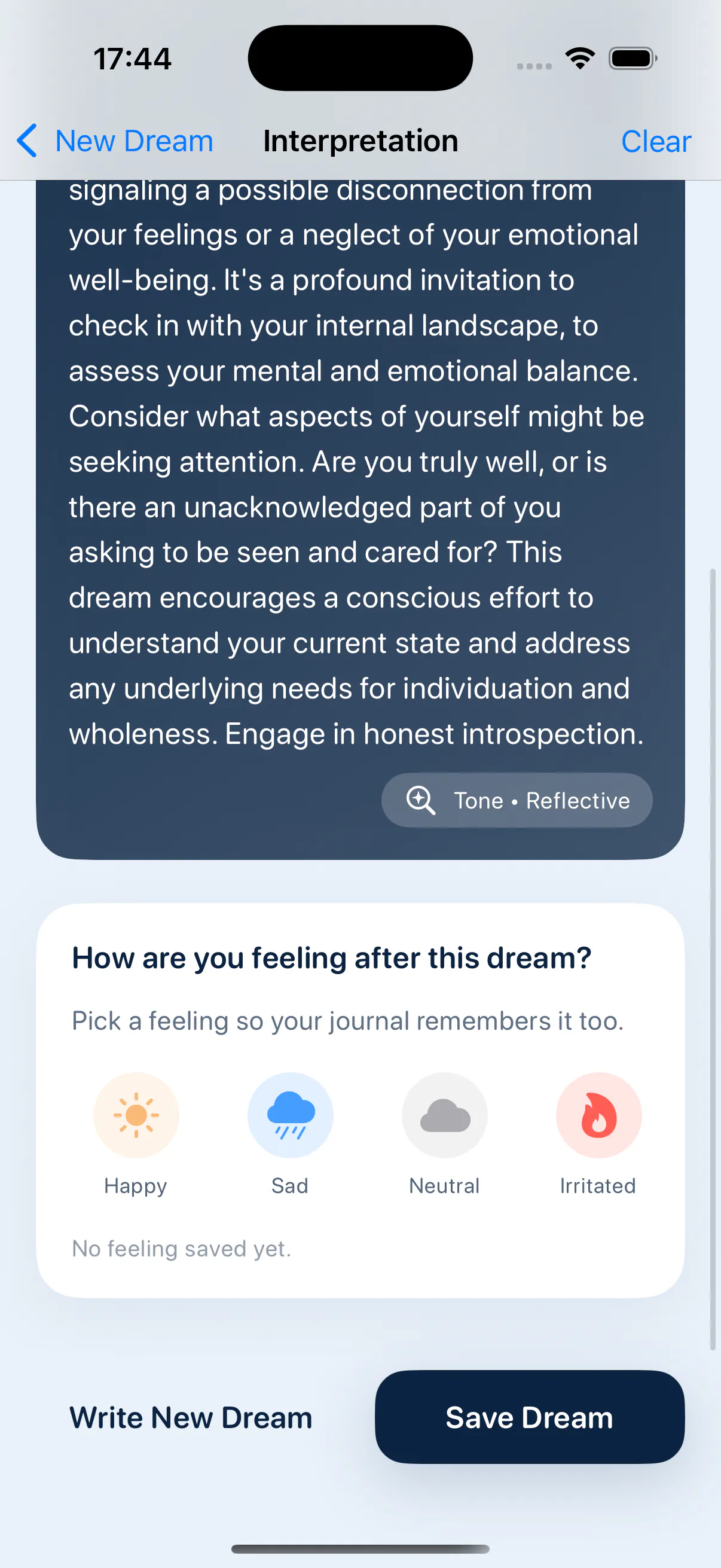
Task: Tap Write New Dream
Action: click(191, 1417)
